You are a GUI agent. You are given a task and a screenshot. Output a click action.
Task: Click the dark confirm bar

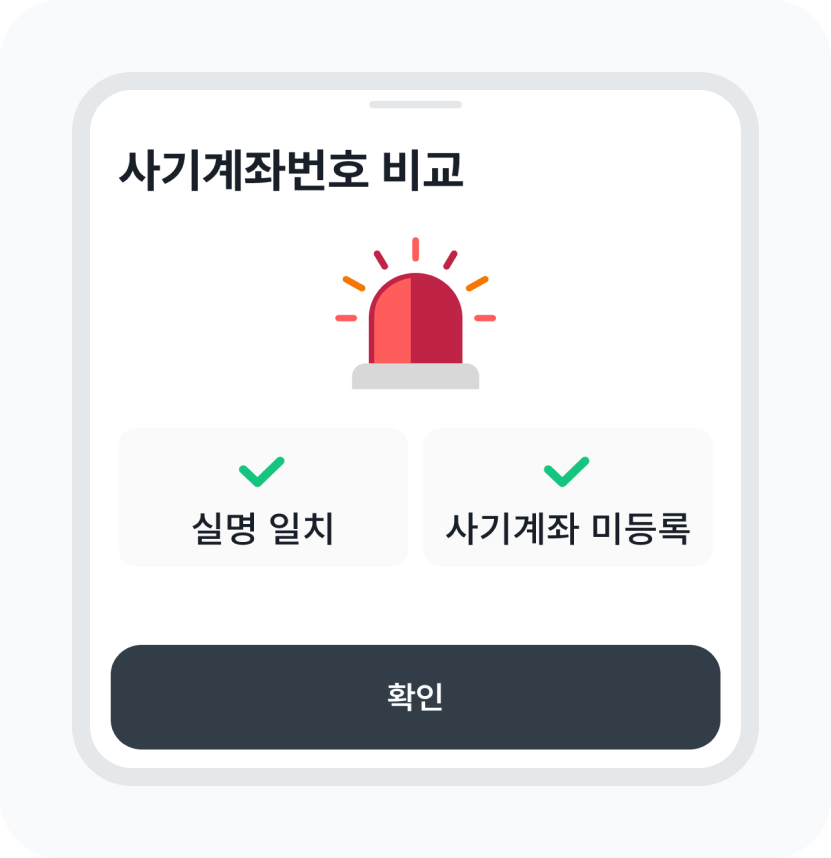414,695
